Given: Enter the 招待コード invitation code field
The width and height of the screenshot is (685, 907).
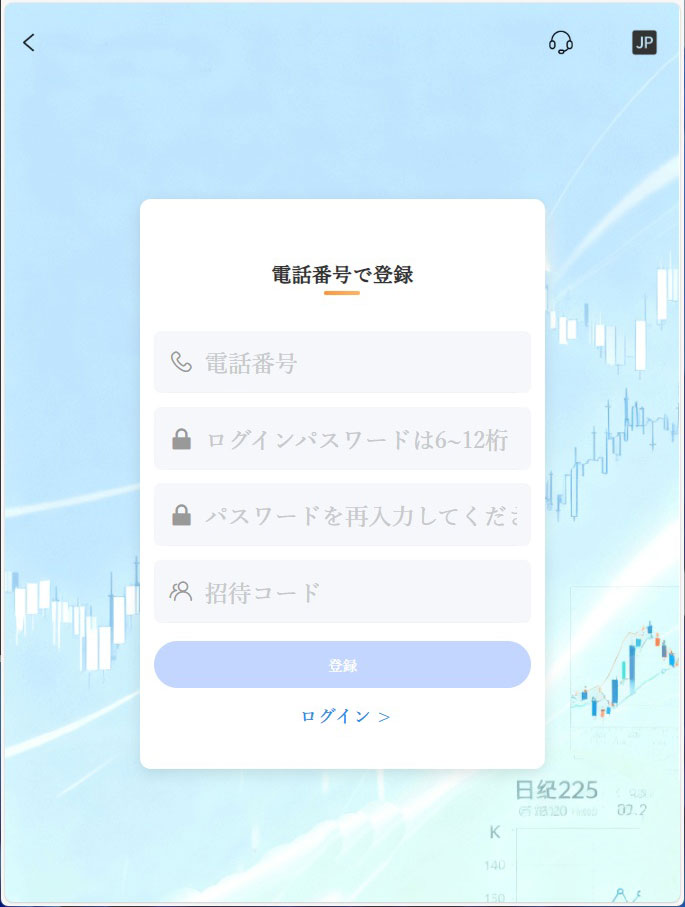Looking at the screenshot, I should [342, 591].
